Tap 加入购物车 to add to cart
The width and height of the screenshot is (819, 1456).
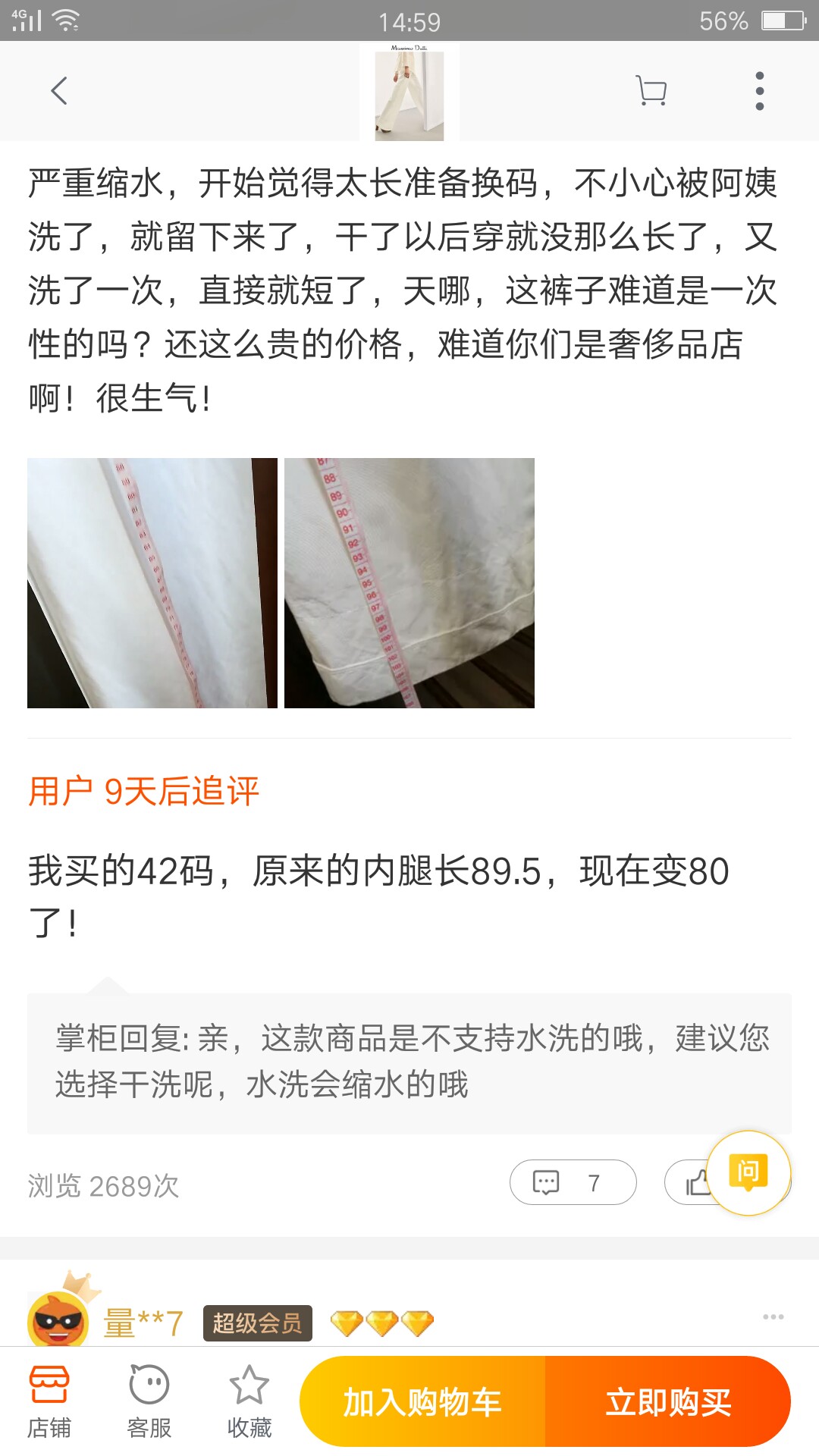tap(422, 1402)
